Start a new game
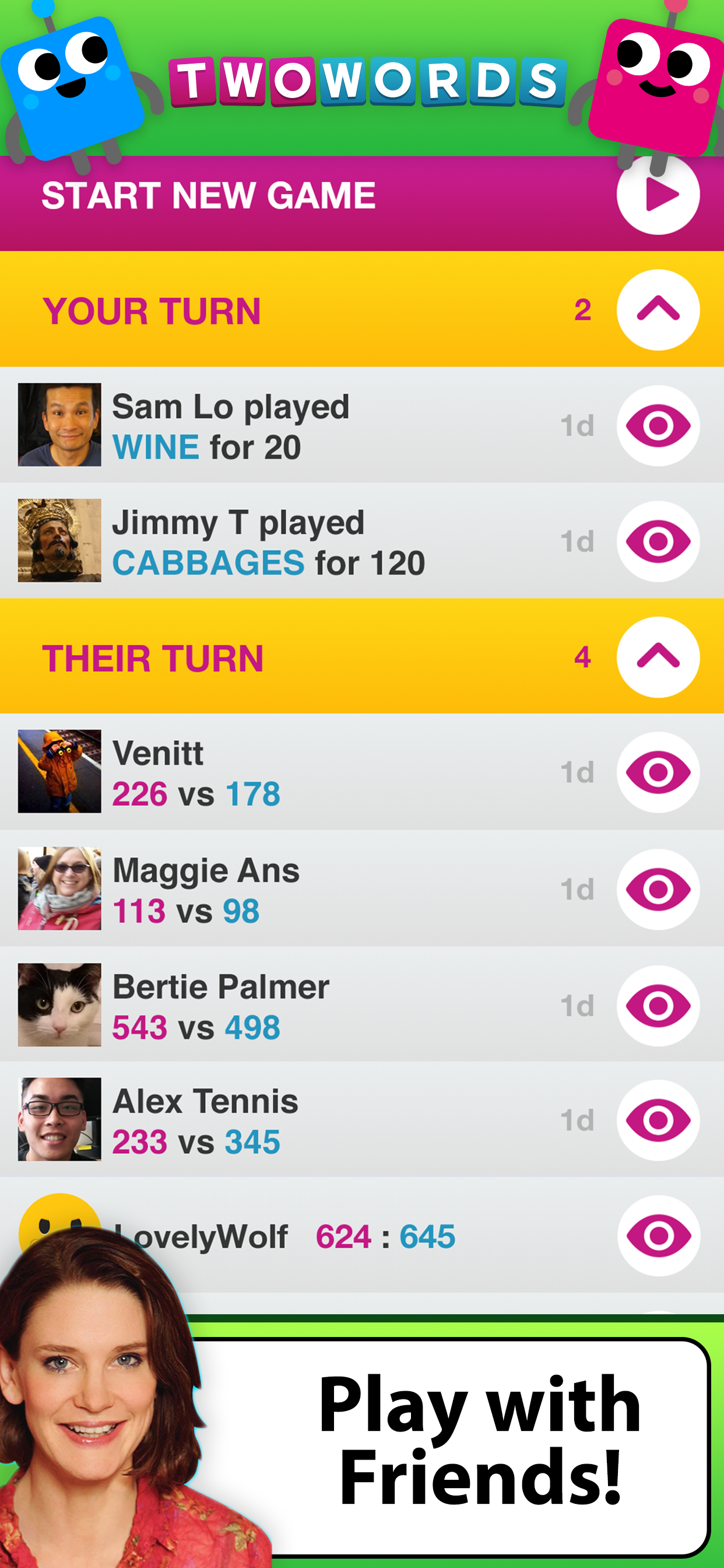The width and height of the screenshot is (724, 1568). (x=657, y=195)
